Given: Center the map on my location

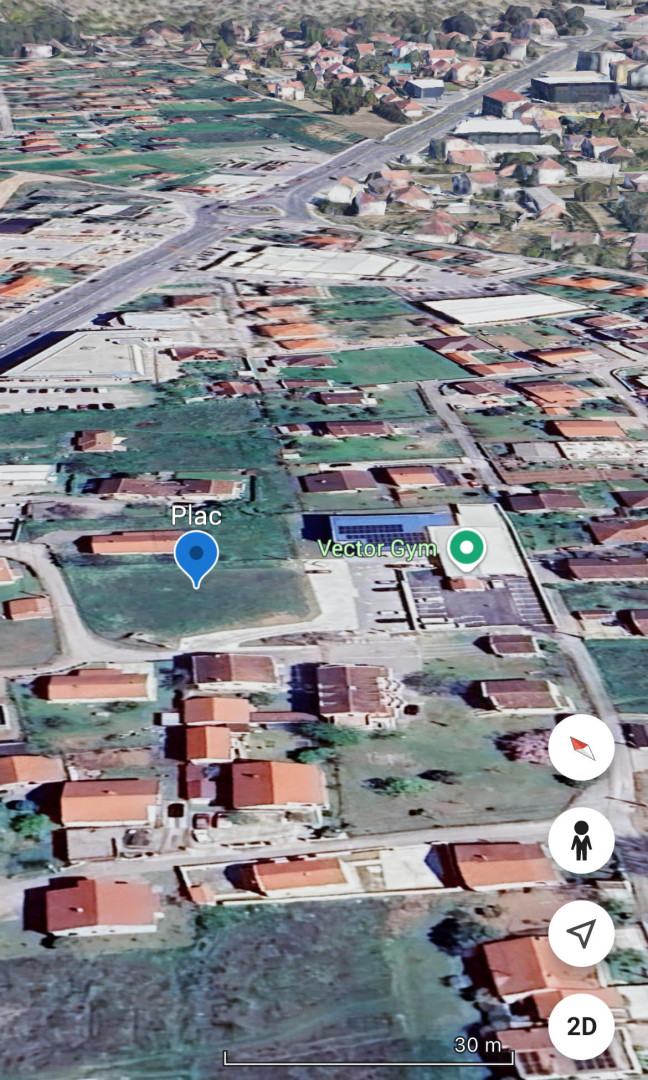Looking at the screenshot, I should (x=581, y=934).
